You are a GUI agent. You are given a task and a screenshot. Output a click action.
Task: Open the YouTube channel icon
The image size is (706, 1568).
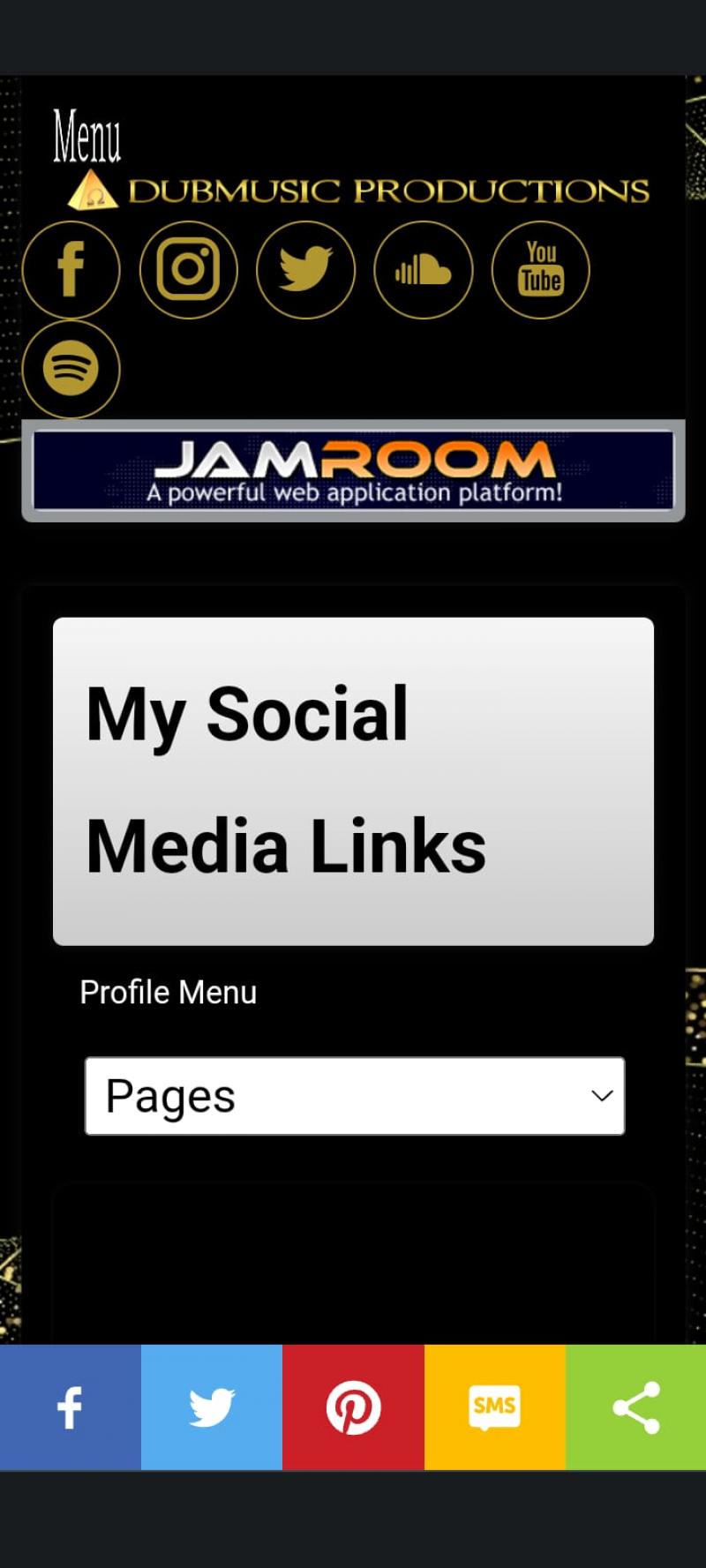click(x=540, y=269)
